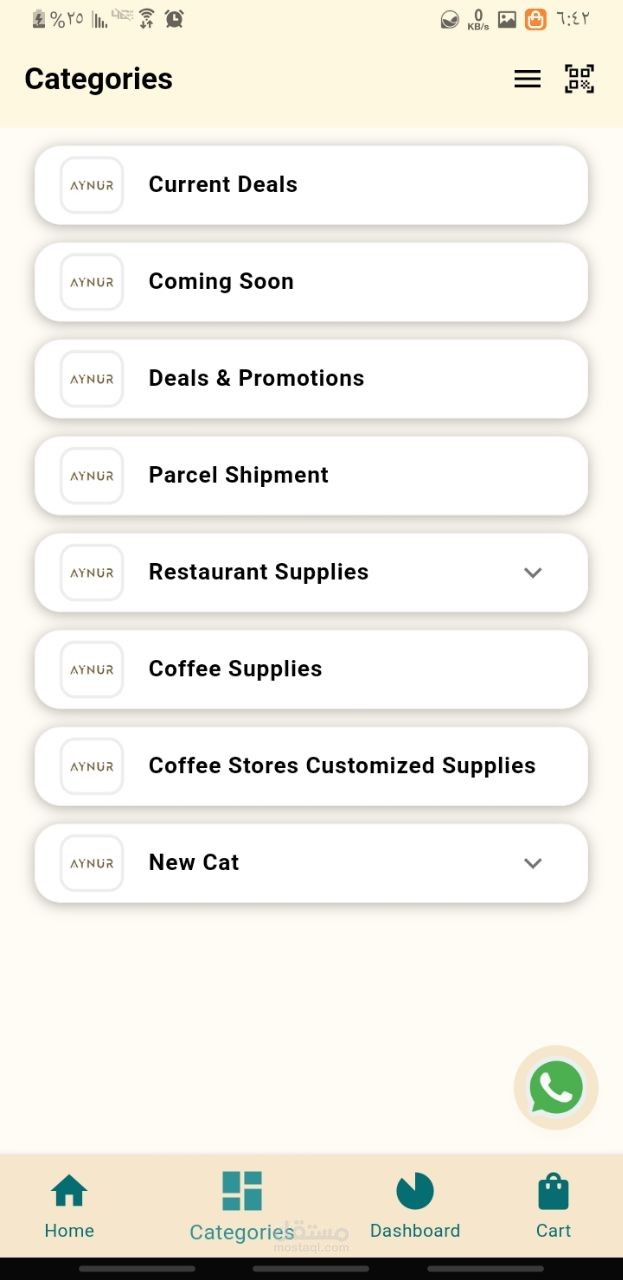Screen dimensions: 623x1280
Task: Open the hamburger menu
Action: coord(527,79)
